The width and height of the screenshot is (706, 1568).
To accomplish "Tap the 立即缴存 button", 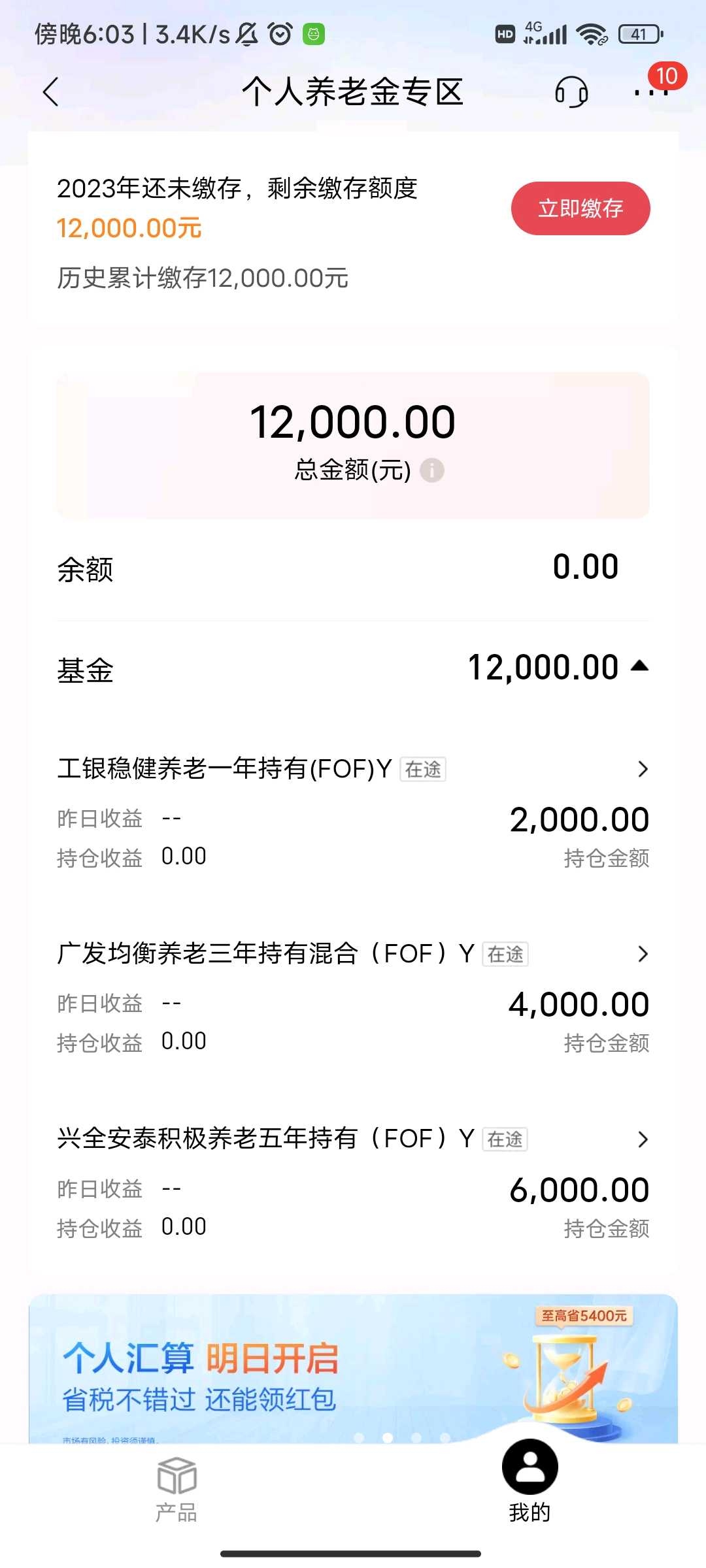I will [580, 208].
